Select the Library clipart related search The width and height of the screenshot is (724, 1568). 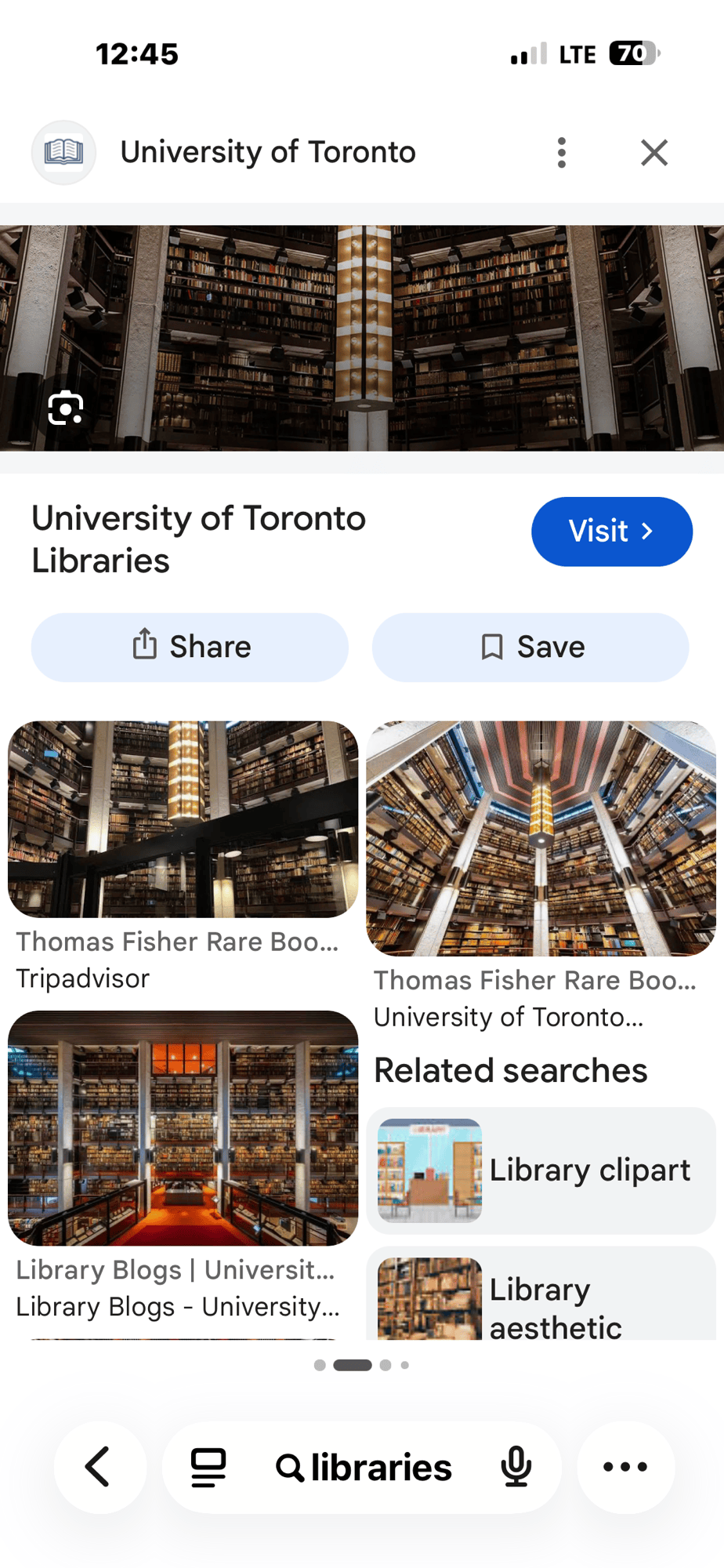tap(541, 1171)
